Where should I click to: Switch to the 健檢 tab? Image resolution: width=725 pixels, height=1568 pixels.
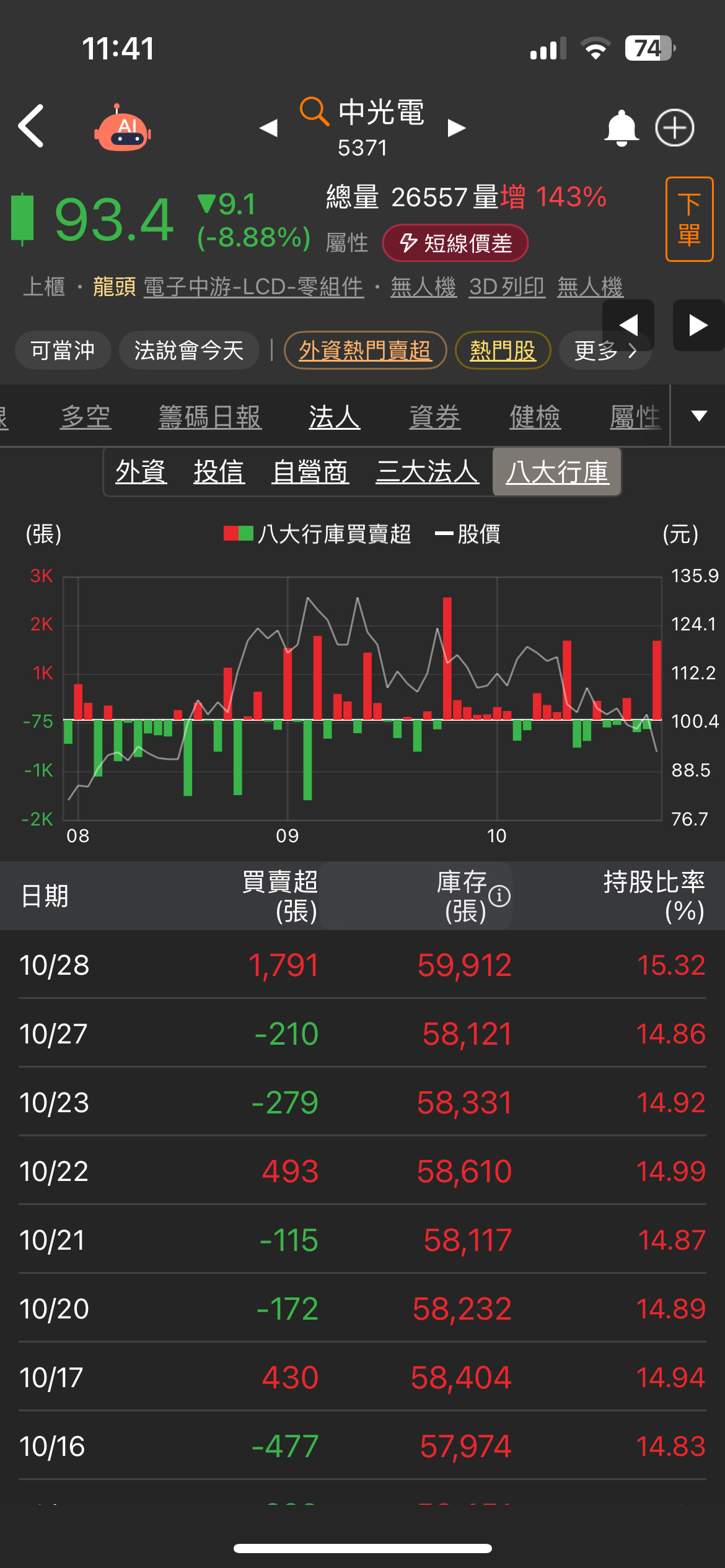[535, 417]
